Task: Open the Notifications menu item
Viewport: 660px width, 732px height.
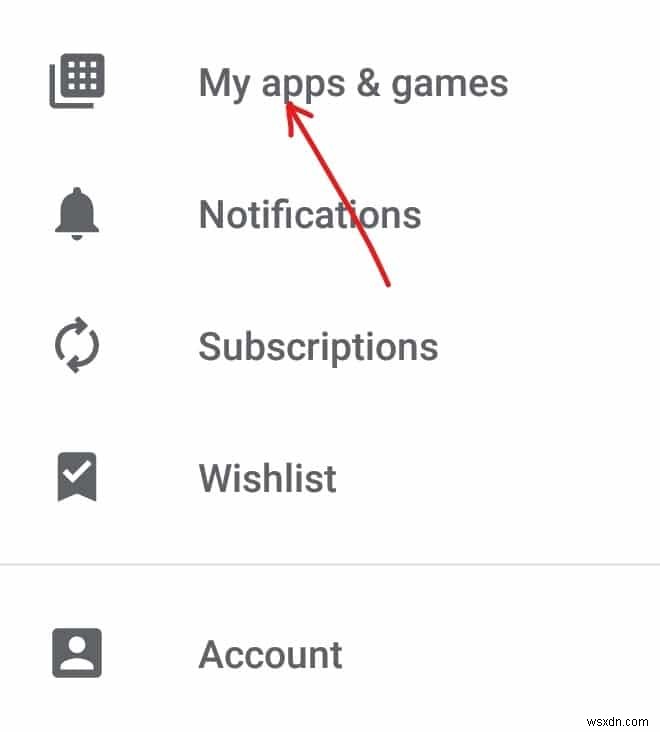Action: point(309,215)
